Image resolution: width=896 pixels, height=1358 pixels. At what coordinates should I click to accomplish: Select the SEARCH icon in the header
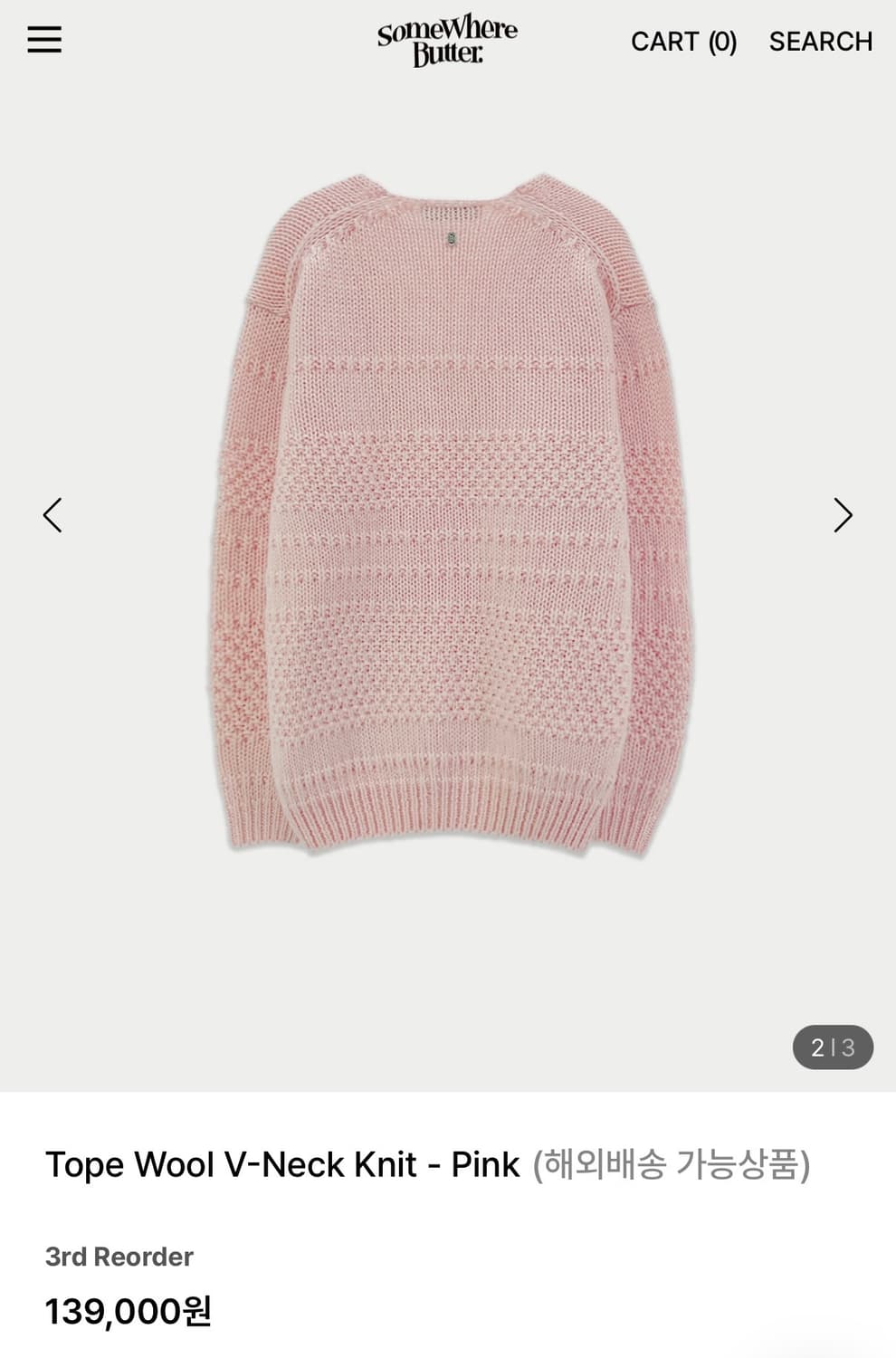pyautogui.click(x=820, y=42)
